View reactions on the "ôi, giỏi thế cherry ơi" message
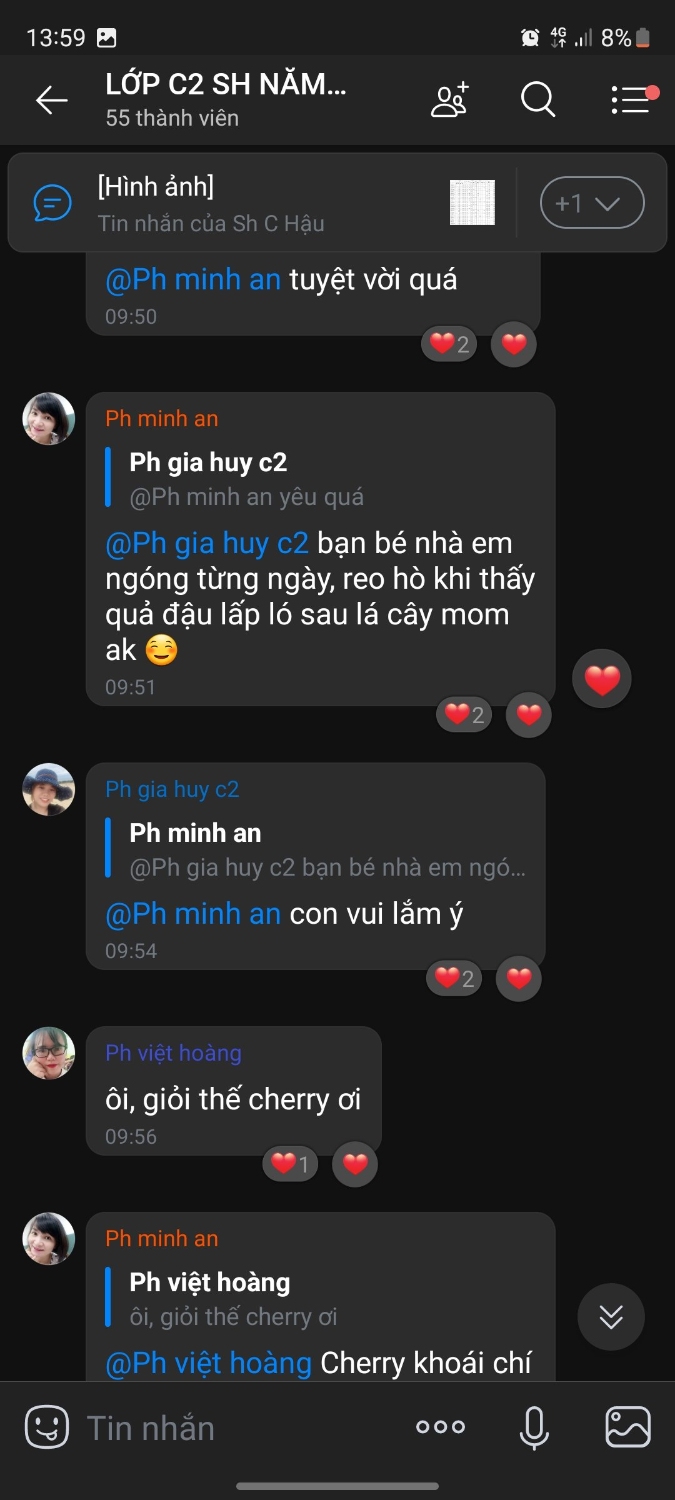Screen dimensions: 675x1500 [x=290, y=1164]
